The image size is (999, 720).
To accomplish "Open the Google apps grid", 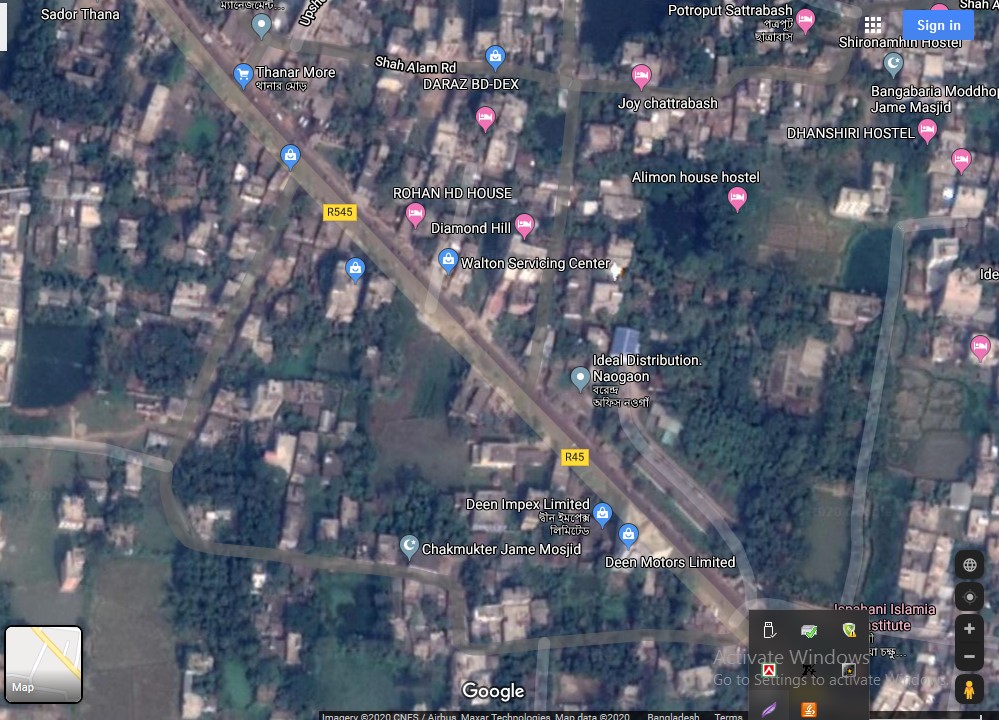I will click(x=873, y=25).
